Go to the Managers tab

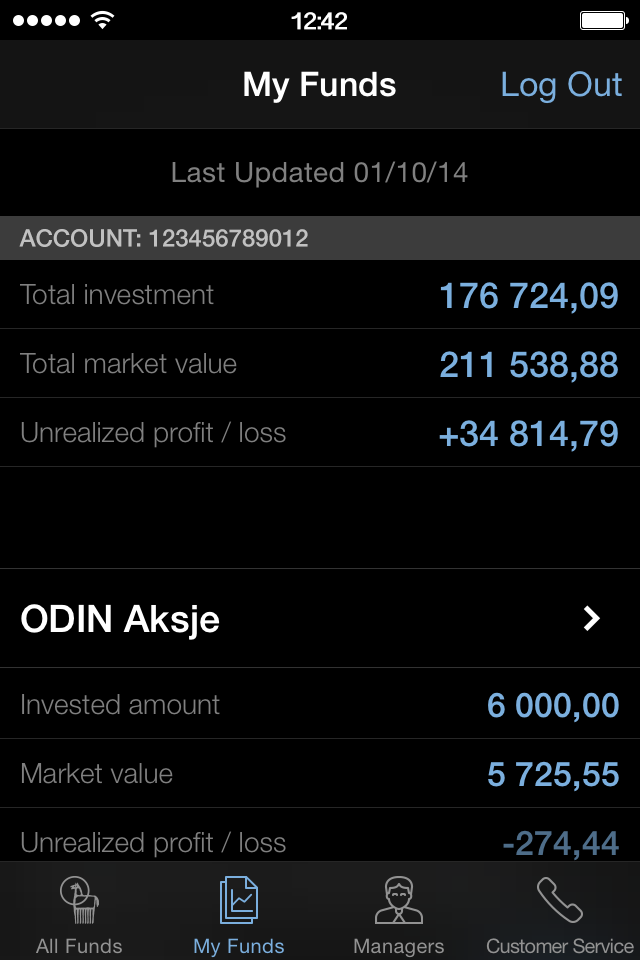[x=399, y=914]
